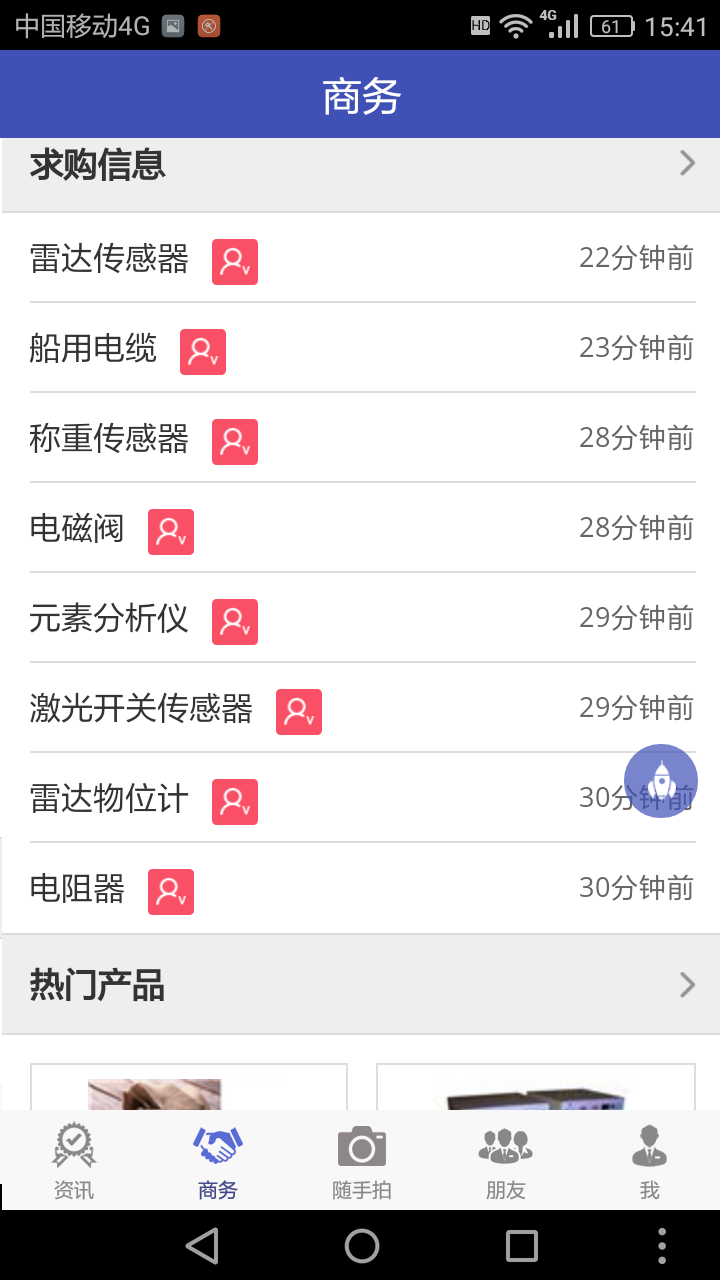Open the 雷达传感器 purchase request
Image resolution: width=720 pixels, height=1280 pixels.
110,259
